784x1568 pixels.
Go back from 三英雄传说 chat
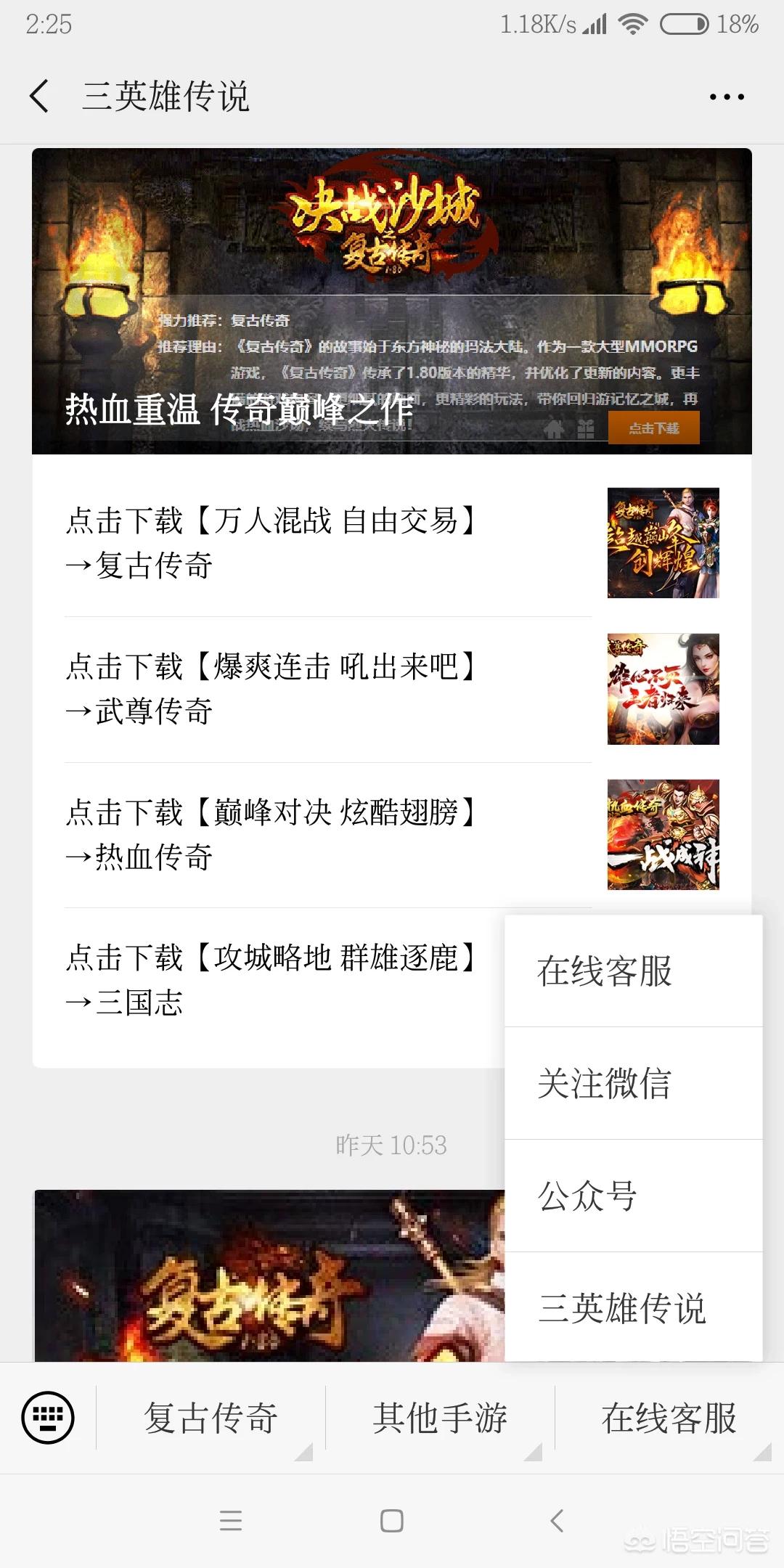click(x=40, y=97)
